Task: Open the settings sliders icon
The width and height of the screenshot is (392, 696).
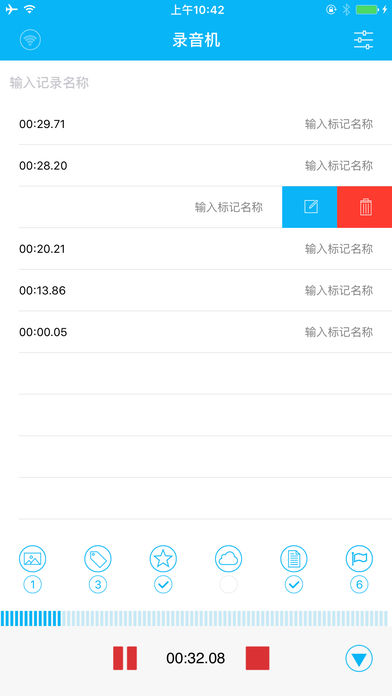Action: click(363, 40)
